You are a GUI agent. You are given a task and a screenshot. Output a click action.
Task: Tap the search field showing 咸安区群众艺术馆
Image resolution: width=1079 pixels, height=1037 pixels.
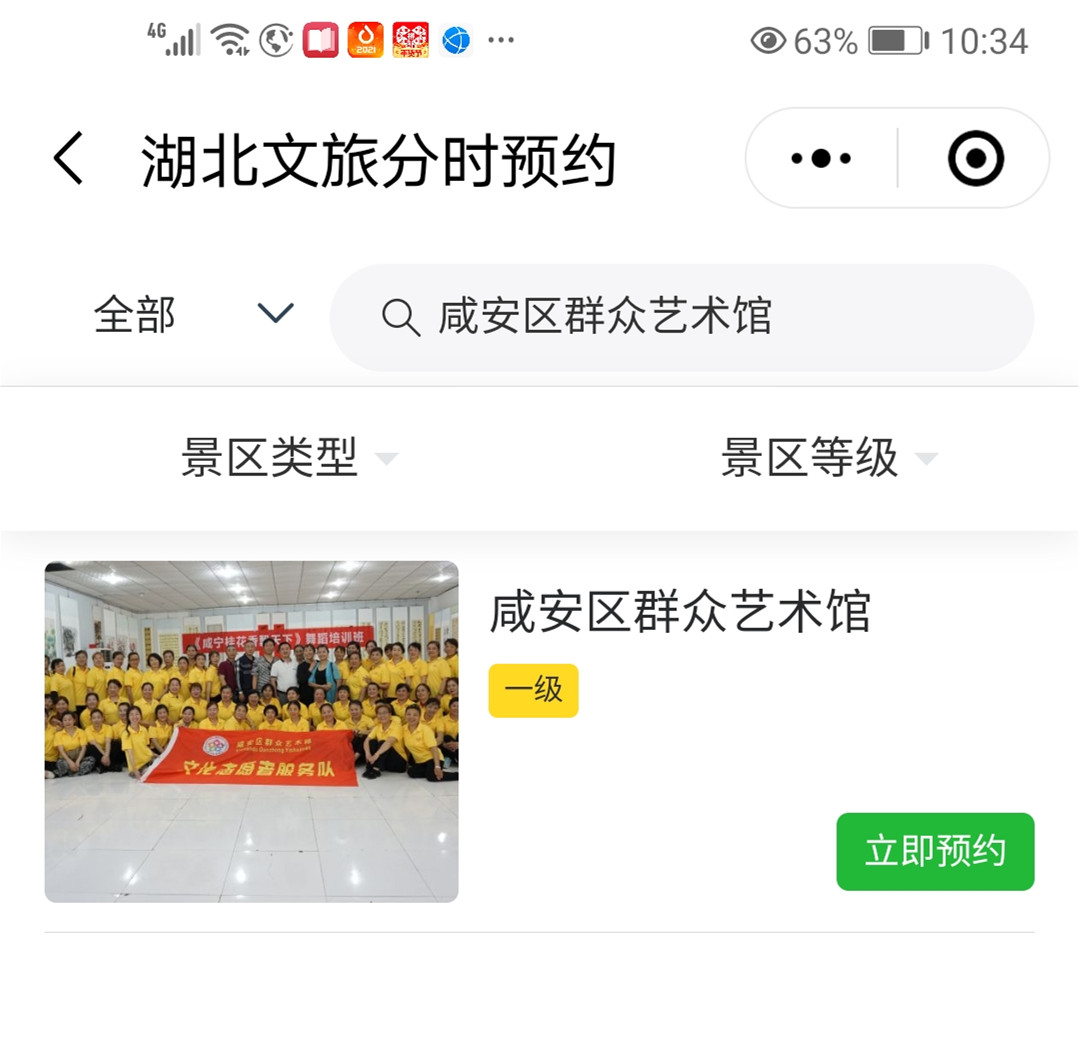click(x=682, y=317)
